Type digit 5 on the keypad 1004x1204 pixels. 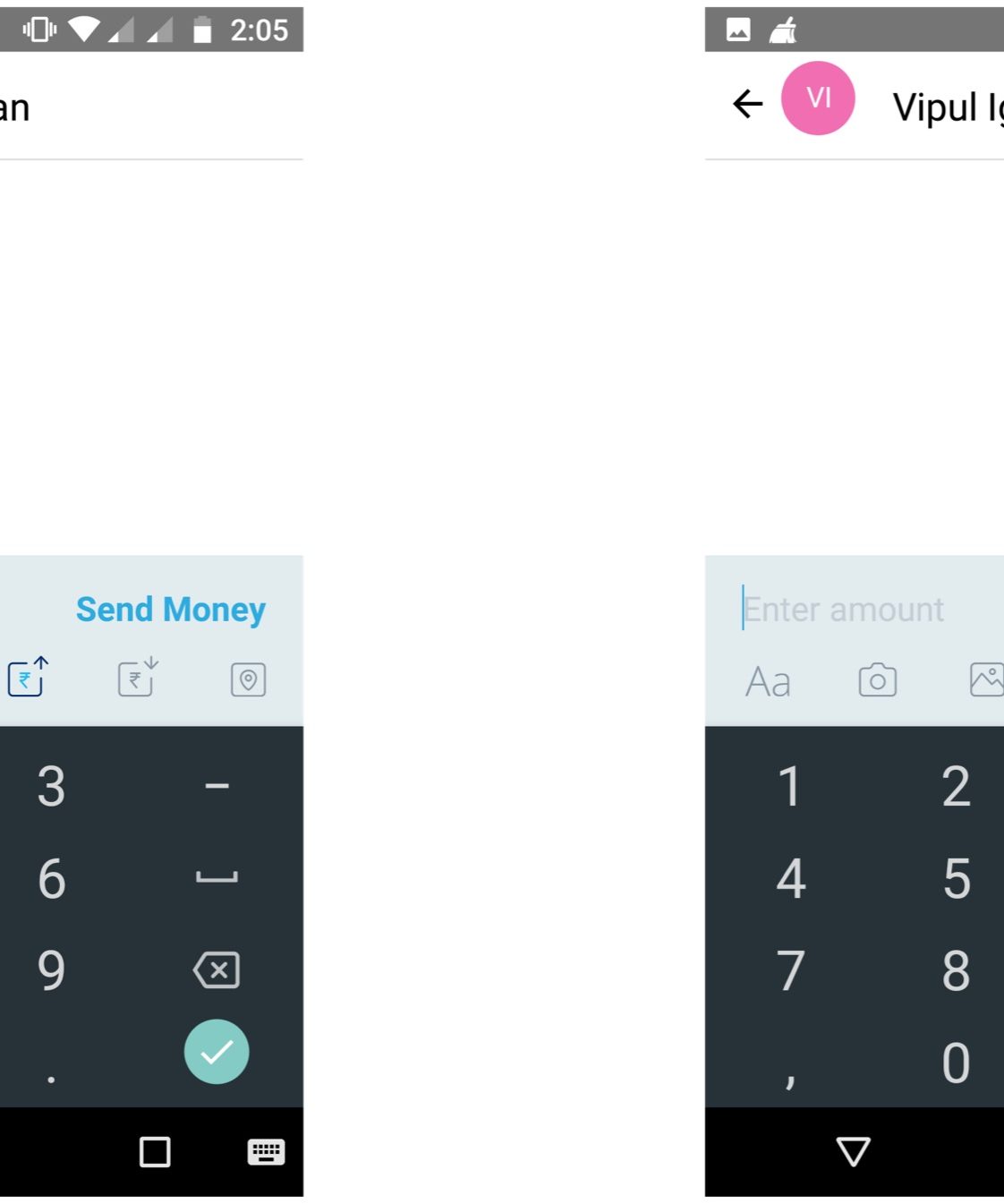click(956, 878)
